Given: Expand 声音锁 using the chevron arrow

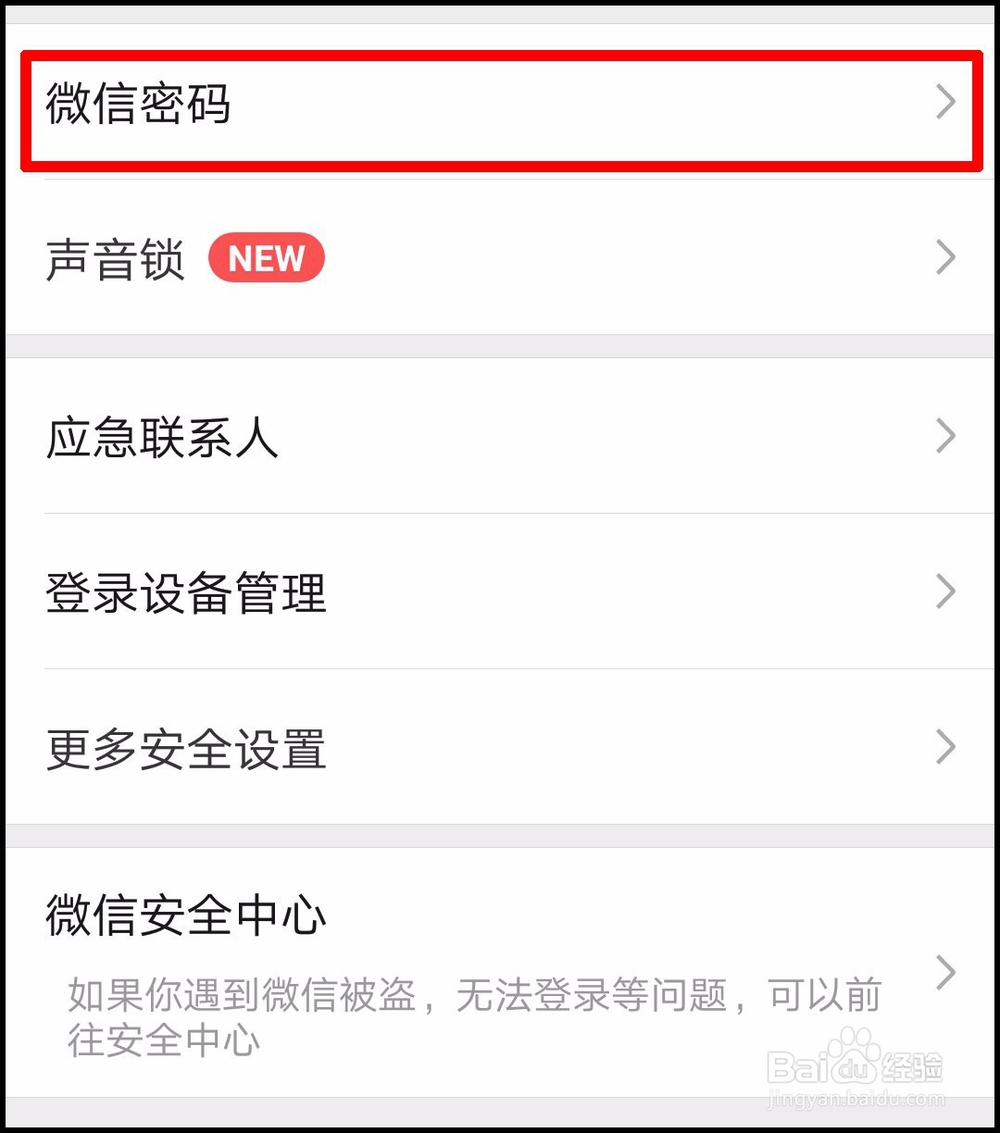Looking at the screenshot, I should pyautogui.click(x=944, y=258).
